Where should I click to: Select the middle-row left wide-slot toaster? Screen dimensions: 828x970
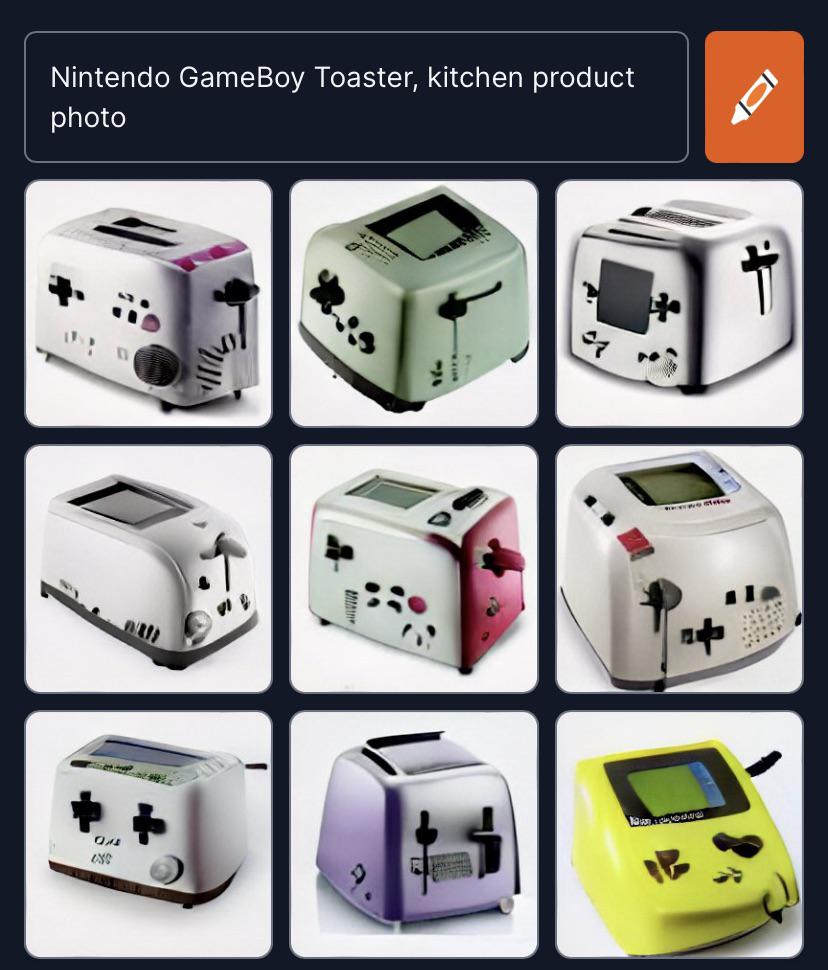147,568
